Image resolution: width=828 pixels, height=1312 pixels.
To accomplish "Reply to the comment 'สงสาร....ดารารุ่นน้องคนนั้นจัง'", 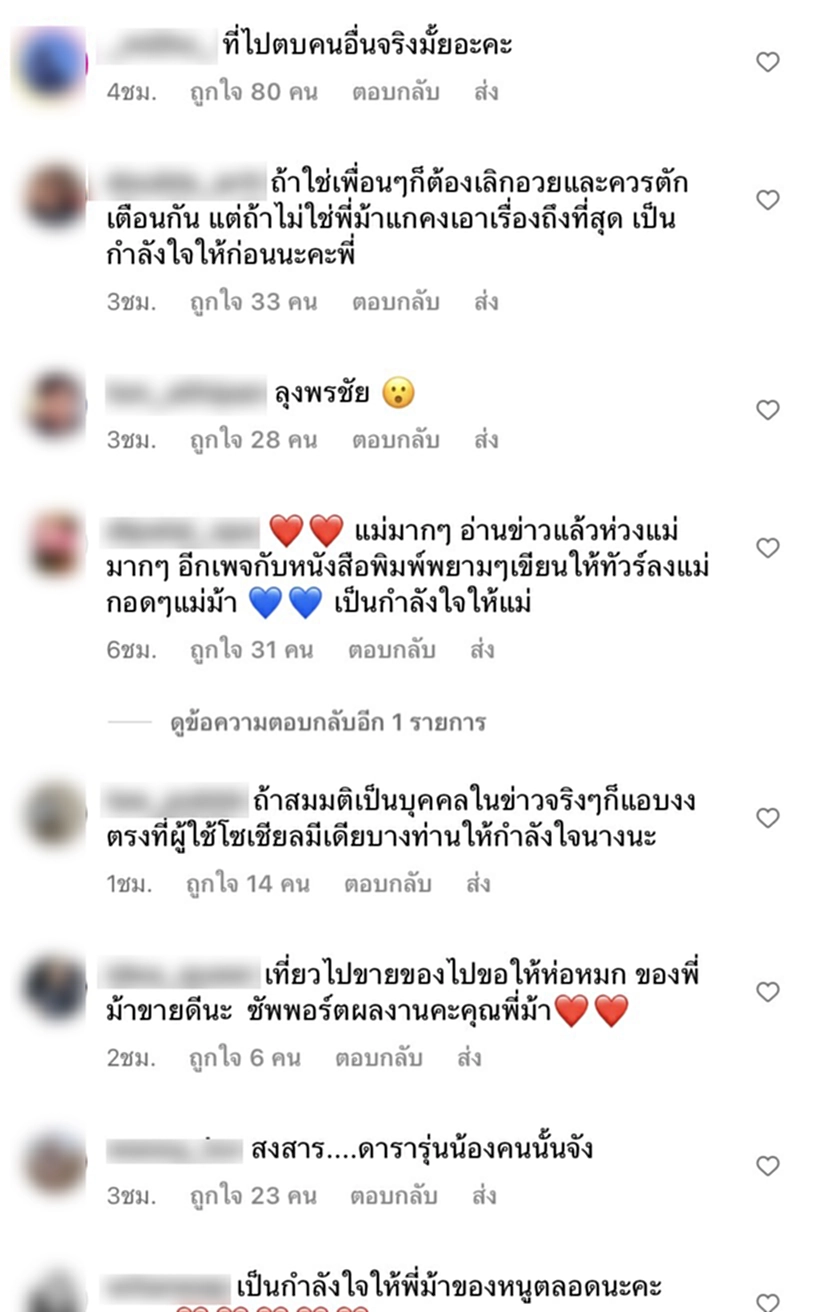I will [x=395, y=1196].
